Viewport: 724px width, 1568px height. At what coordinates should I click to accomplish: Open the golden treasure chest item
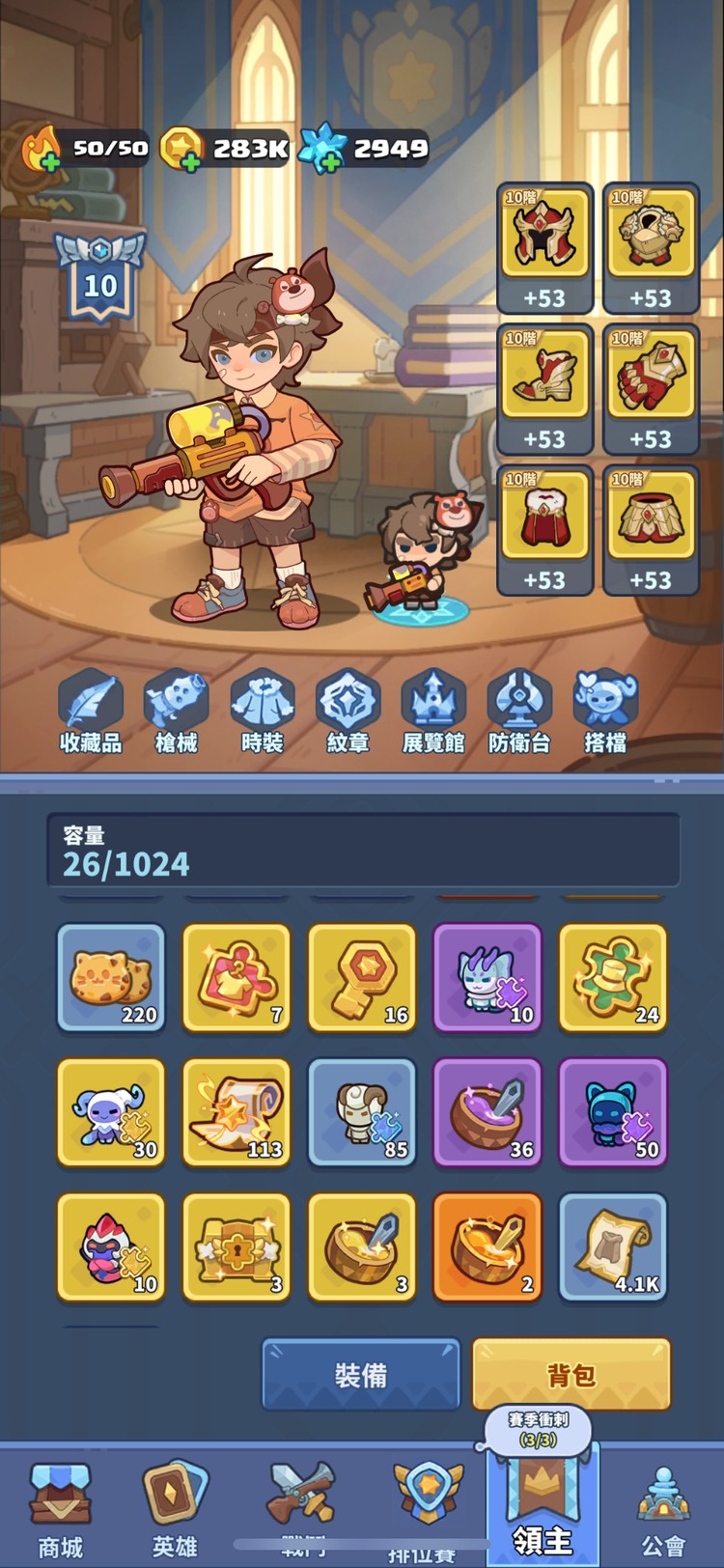237,1246
